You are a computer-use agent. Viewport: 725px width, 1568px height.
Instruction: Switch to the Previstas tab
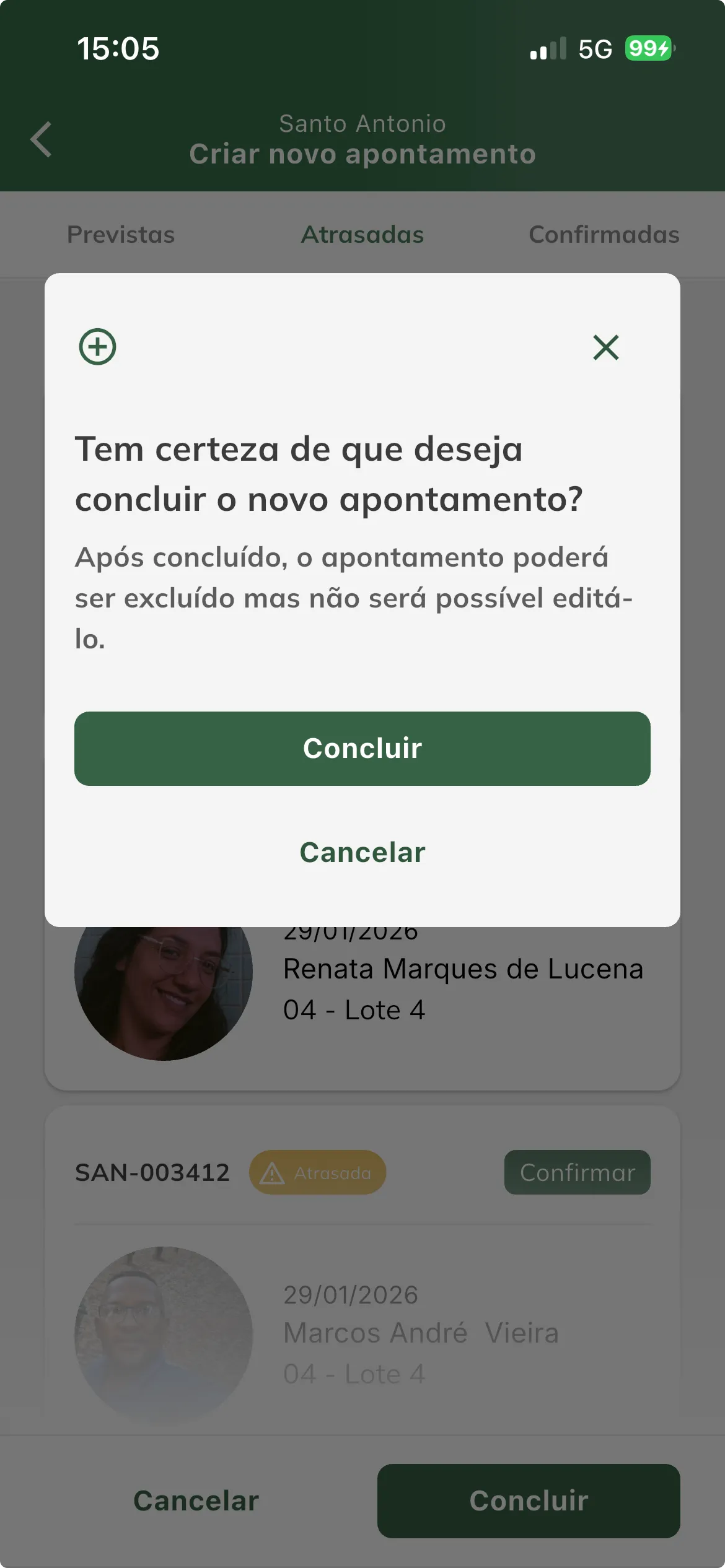121,235
